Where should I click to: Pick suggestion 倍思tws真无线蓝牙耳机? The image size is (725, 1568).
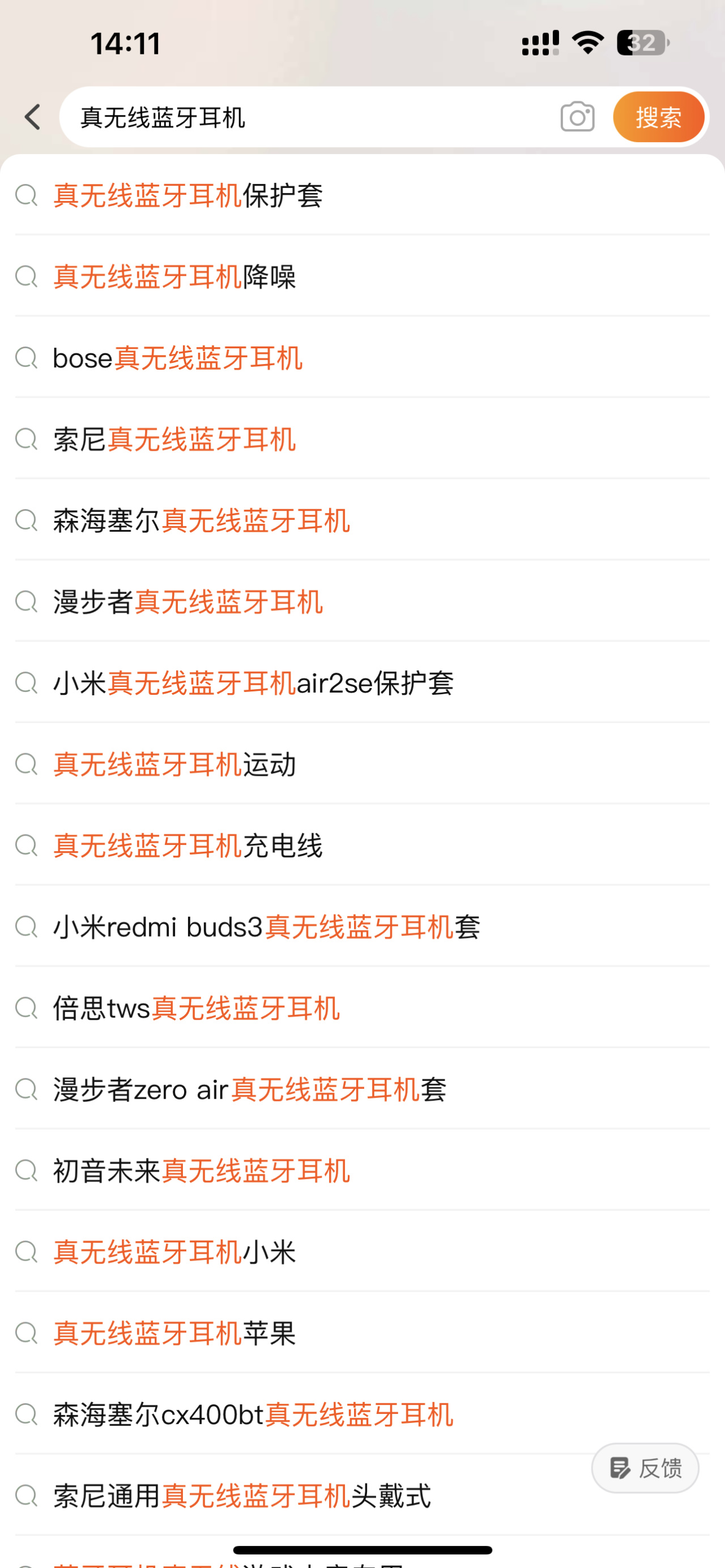(196, 1009)
